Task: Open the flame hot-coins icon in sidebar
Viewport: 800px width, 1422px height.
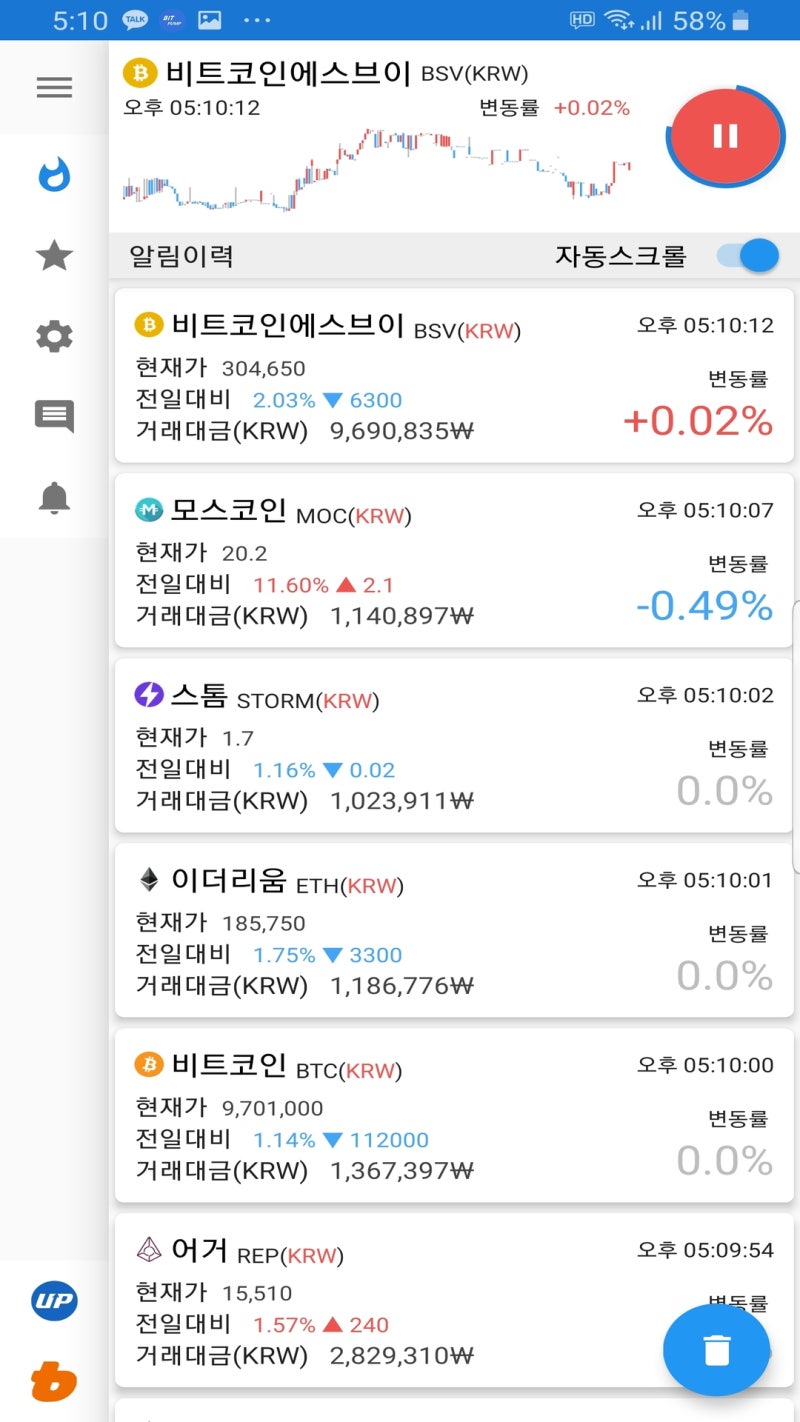Action: [x=54, y=174]
